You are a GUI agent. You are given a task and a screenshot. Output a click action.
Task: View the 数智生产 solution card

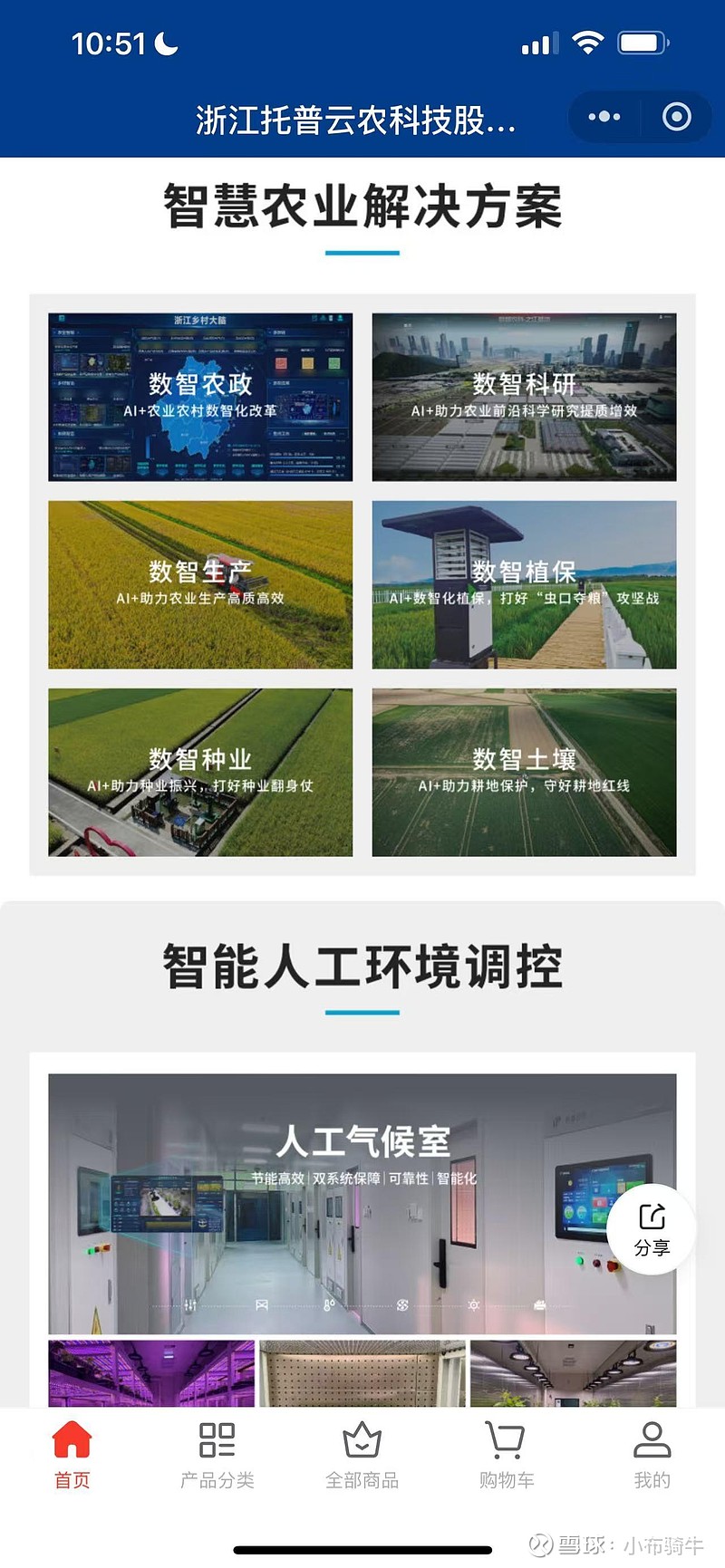[x=200, y=584]
